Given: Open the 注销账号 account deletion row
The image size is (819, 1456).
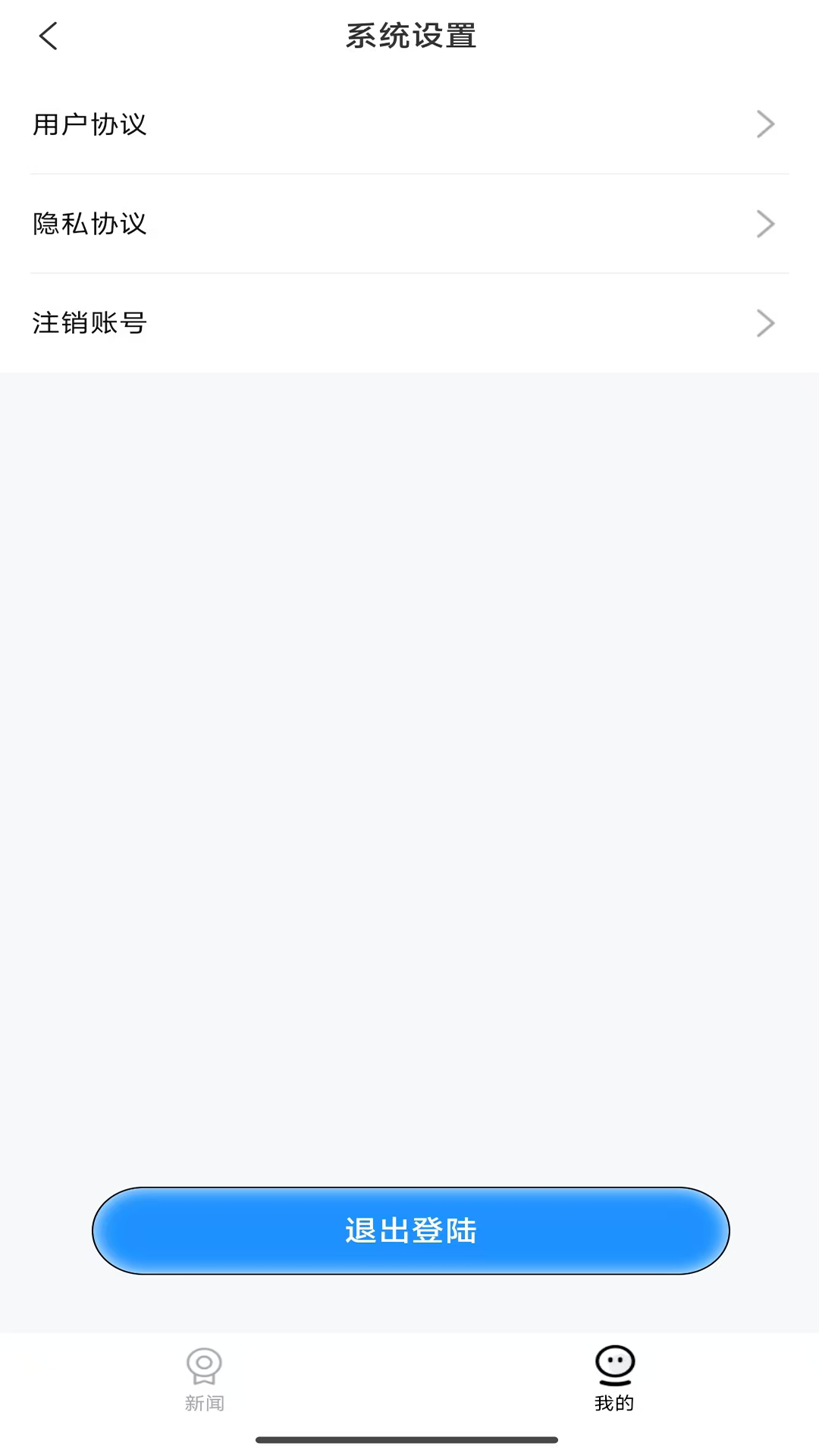Looking at the screenshot, I should pyautogui.click(x=409, y=323).
